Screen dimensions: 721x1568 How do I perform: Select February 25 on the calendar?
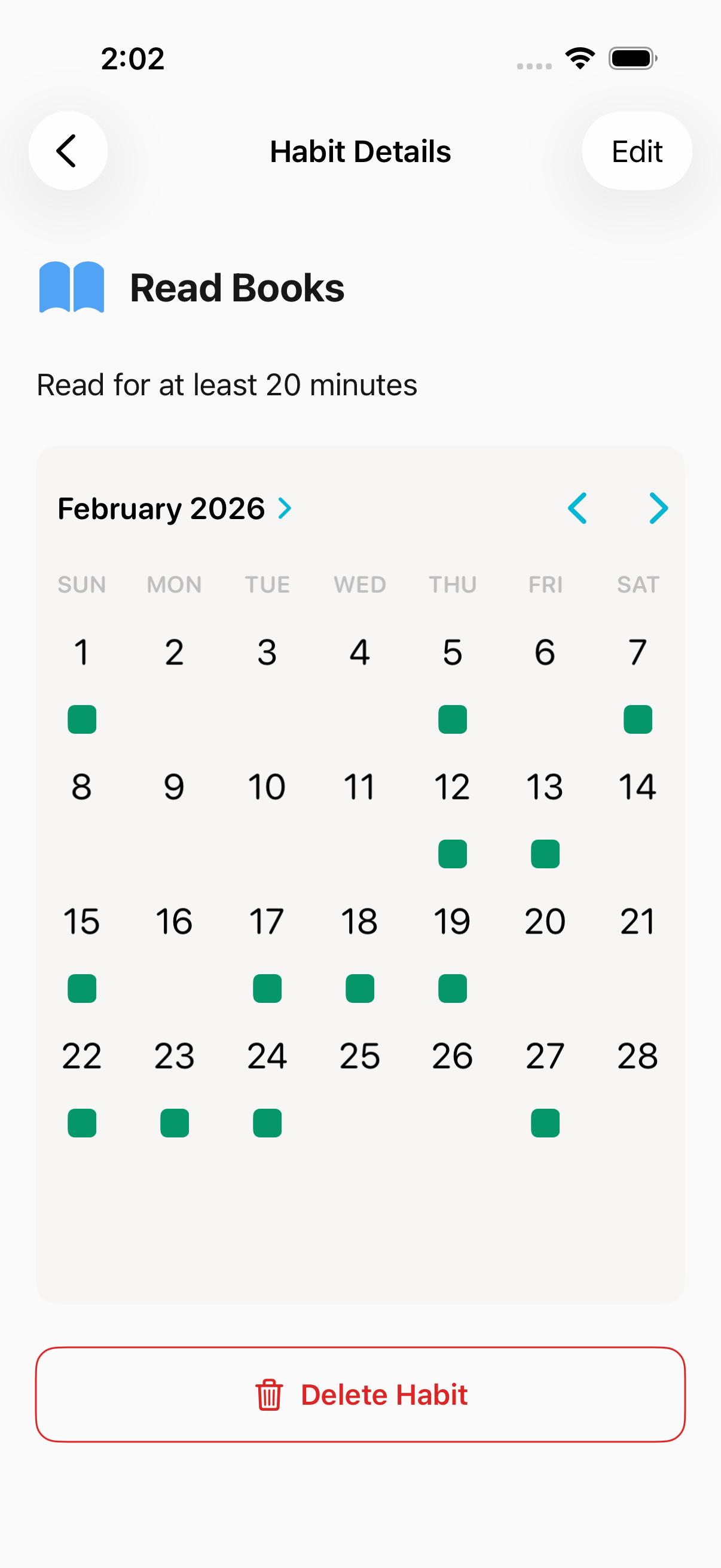[359, 1056]
